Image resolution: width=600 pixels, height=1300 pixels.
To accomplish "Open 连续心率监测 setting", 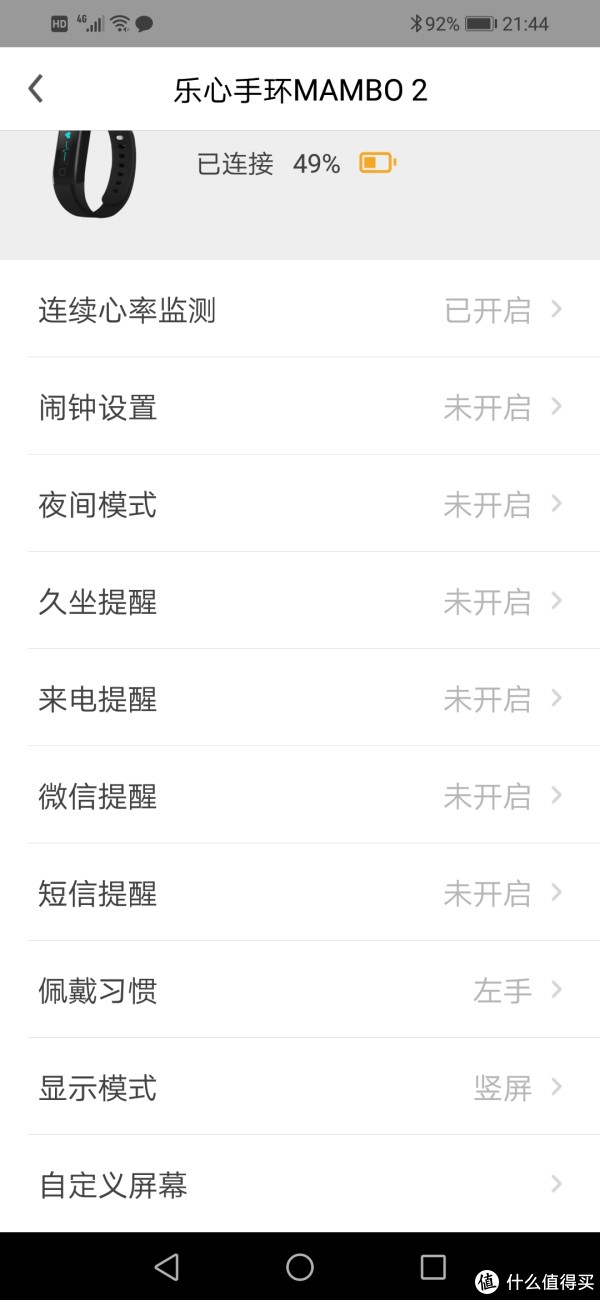I will 300,310.
